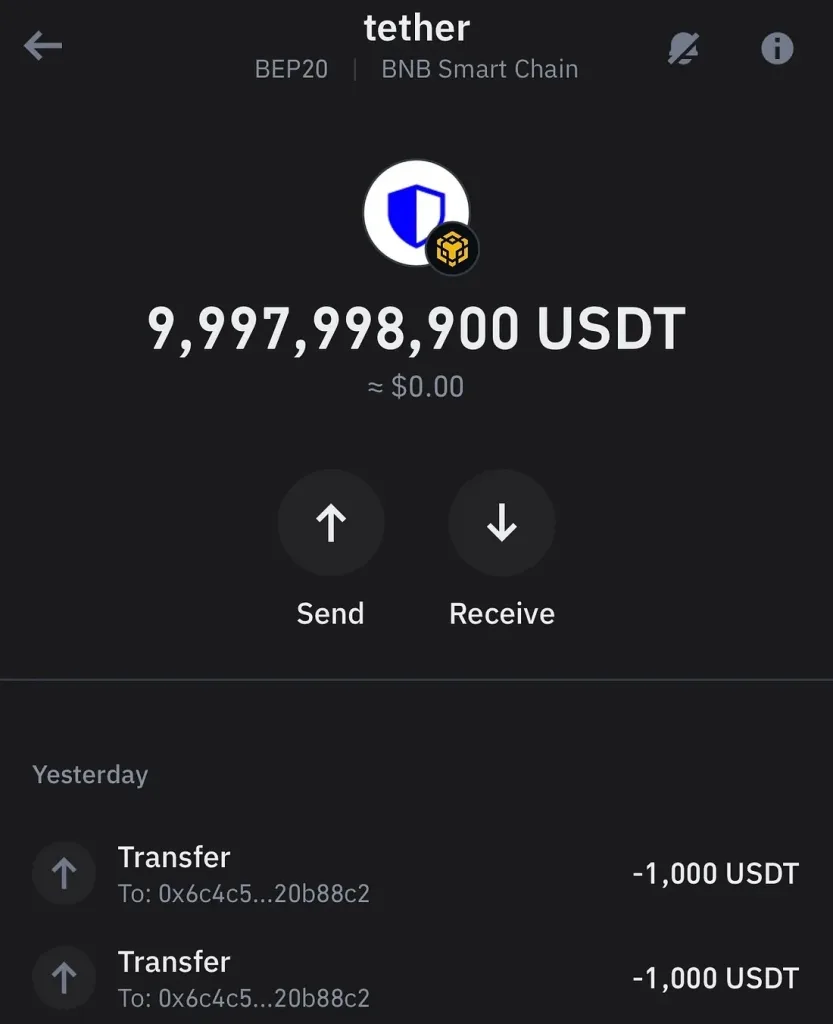Toggle the muted notifications bell icon

point(683,47)
